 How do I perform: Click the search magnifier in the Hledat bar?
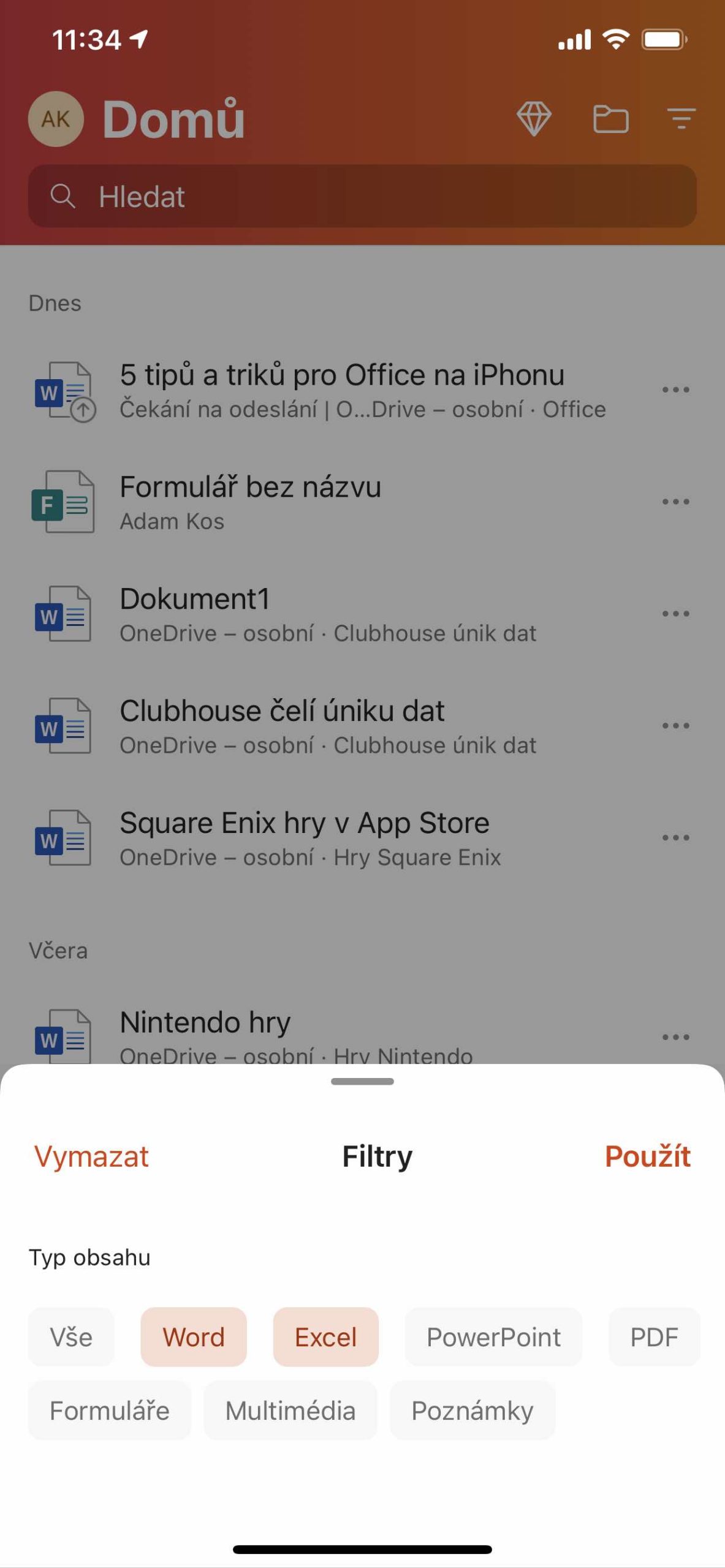pyautogui.click(x=64, y=197)
